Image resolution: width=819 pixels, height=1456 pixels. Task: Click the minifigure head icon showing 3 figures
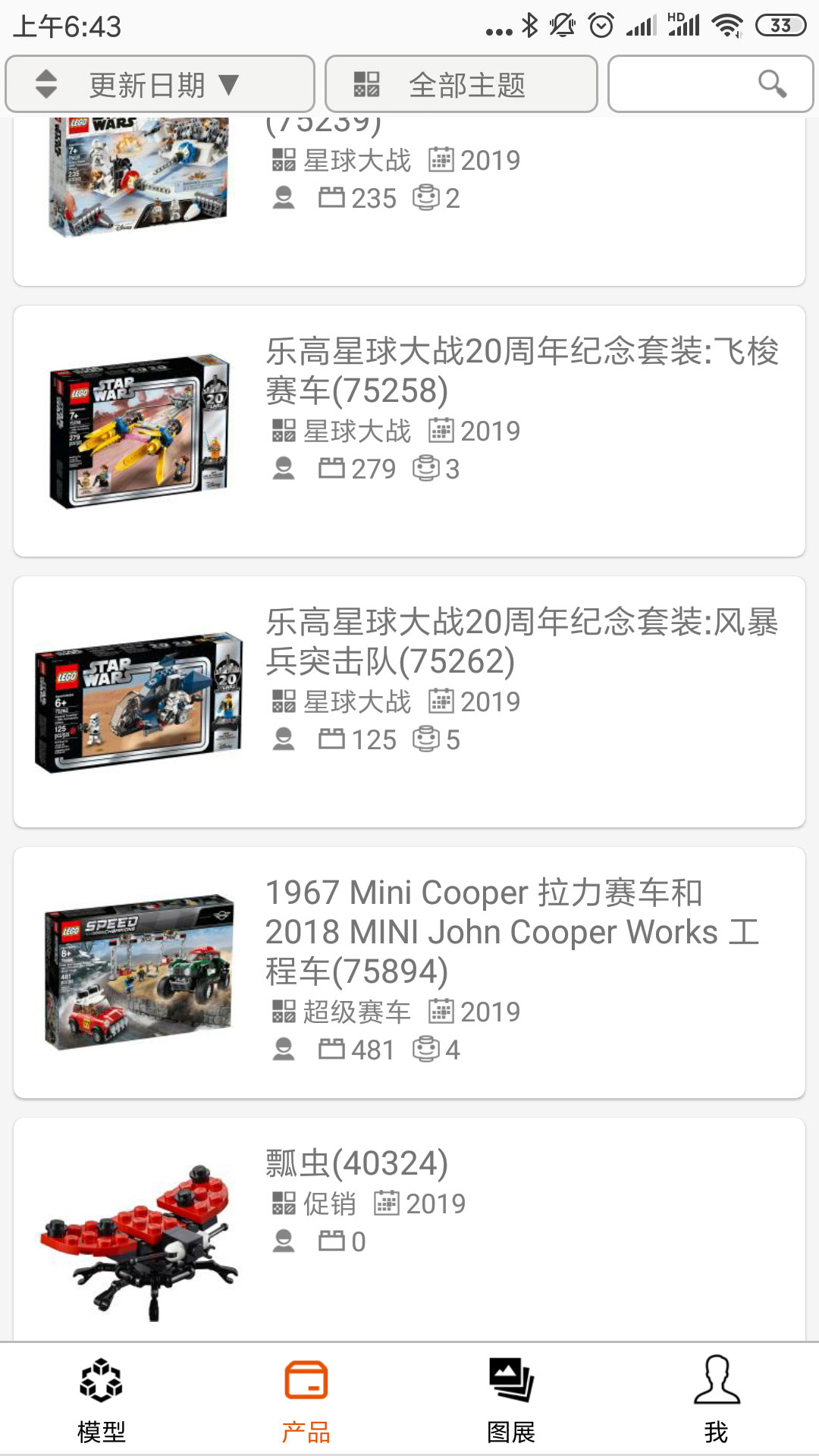click(x=427, y=469)
